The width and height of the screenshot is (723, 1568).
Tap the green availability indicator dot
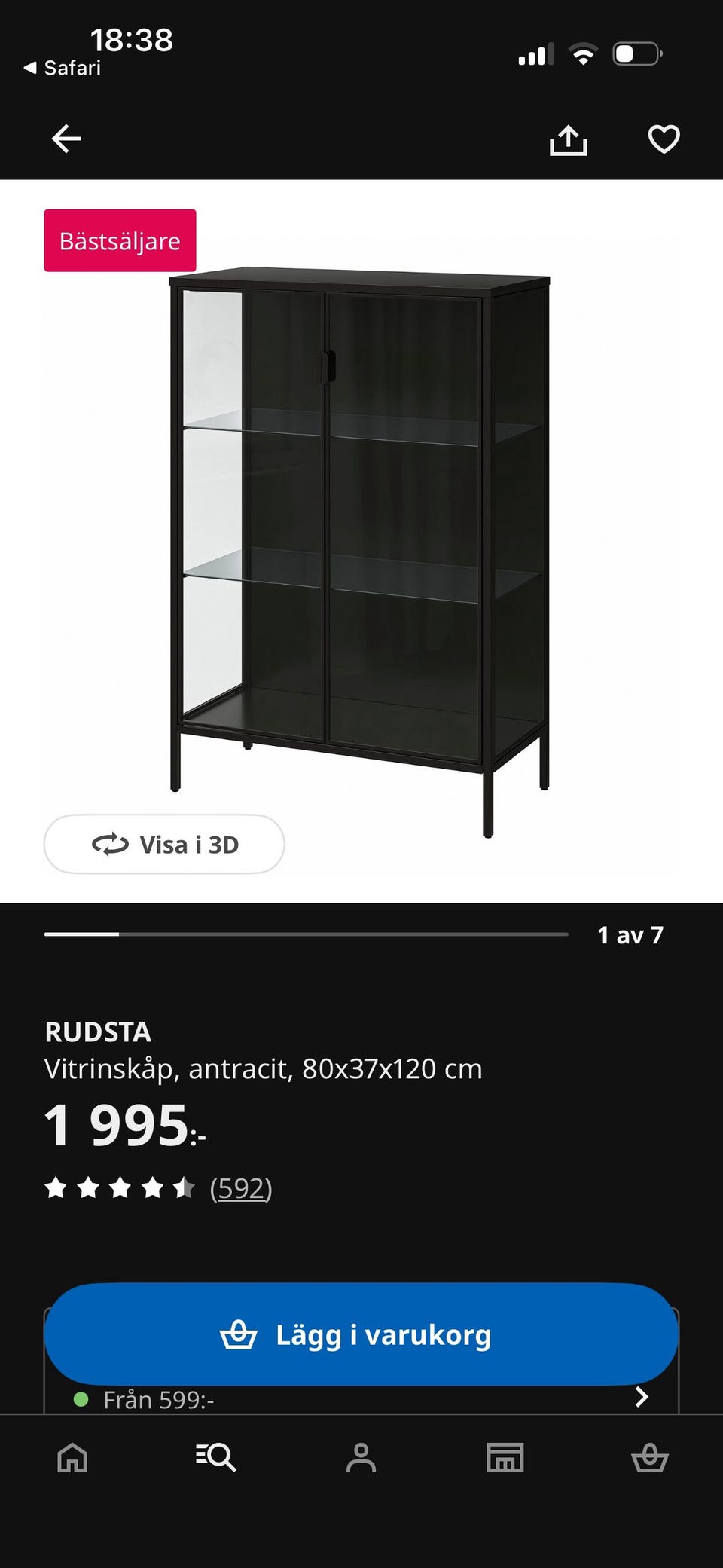[x=81, y=1399]
